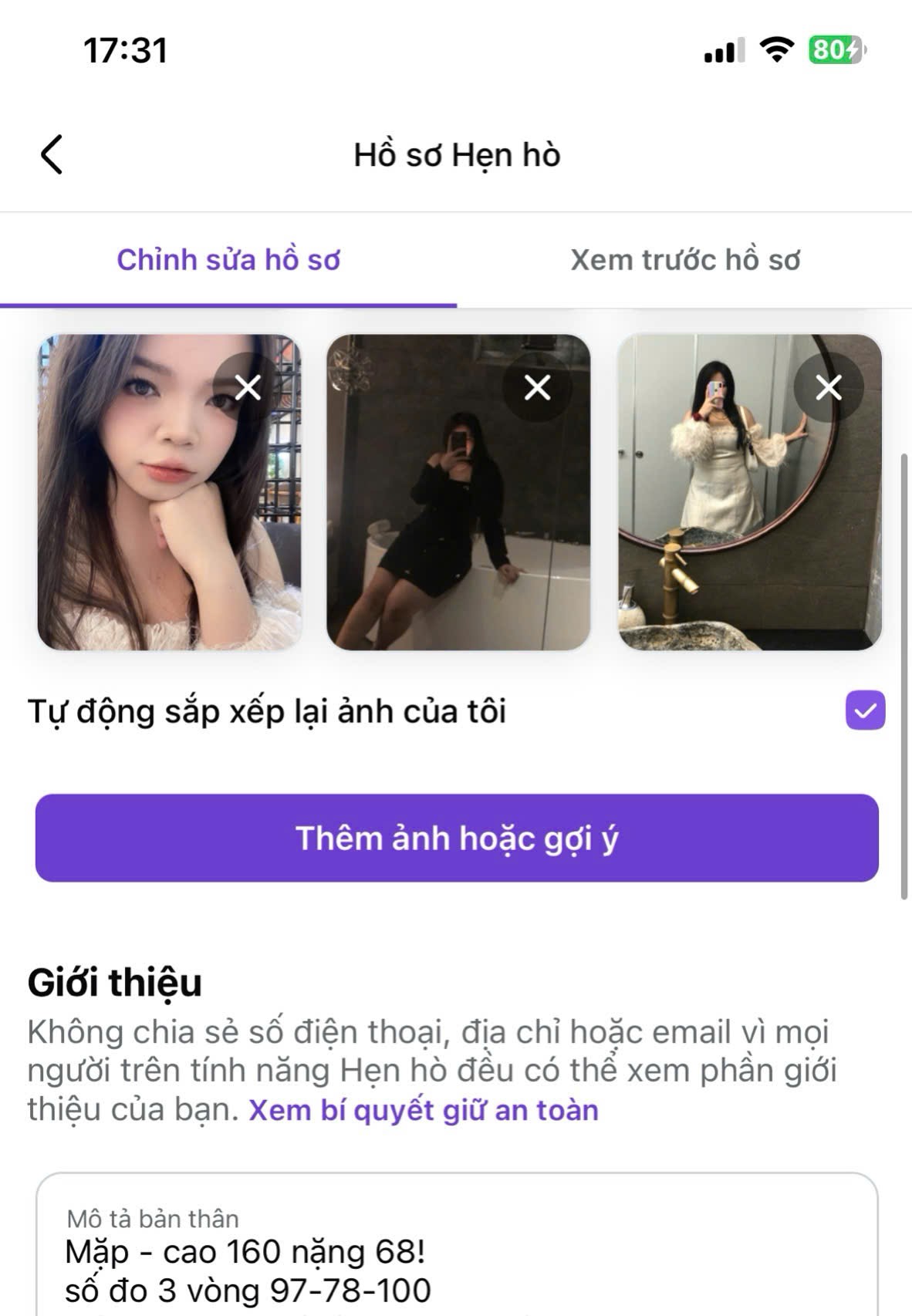Select the Chỉnh sửa hồ sơ tab
The image size is (912, 1316).
(x=228, y=260)
